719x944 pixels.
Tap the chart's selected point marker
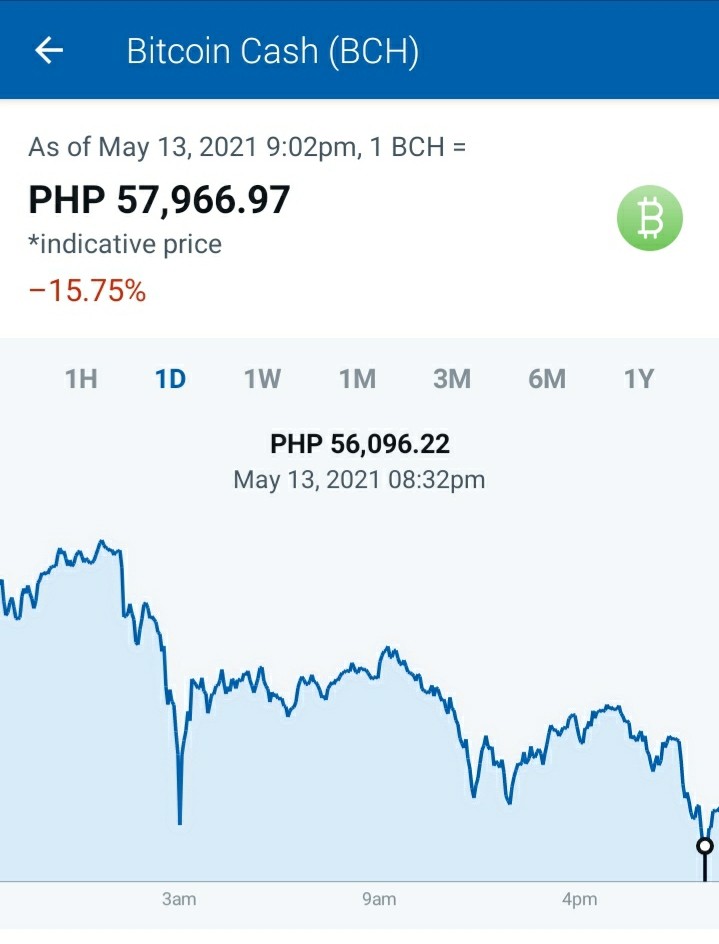705,846
